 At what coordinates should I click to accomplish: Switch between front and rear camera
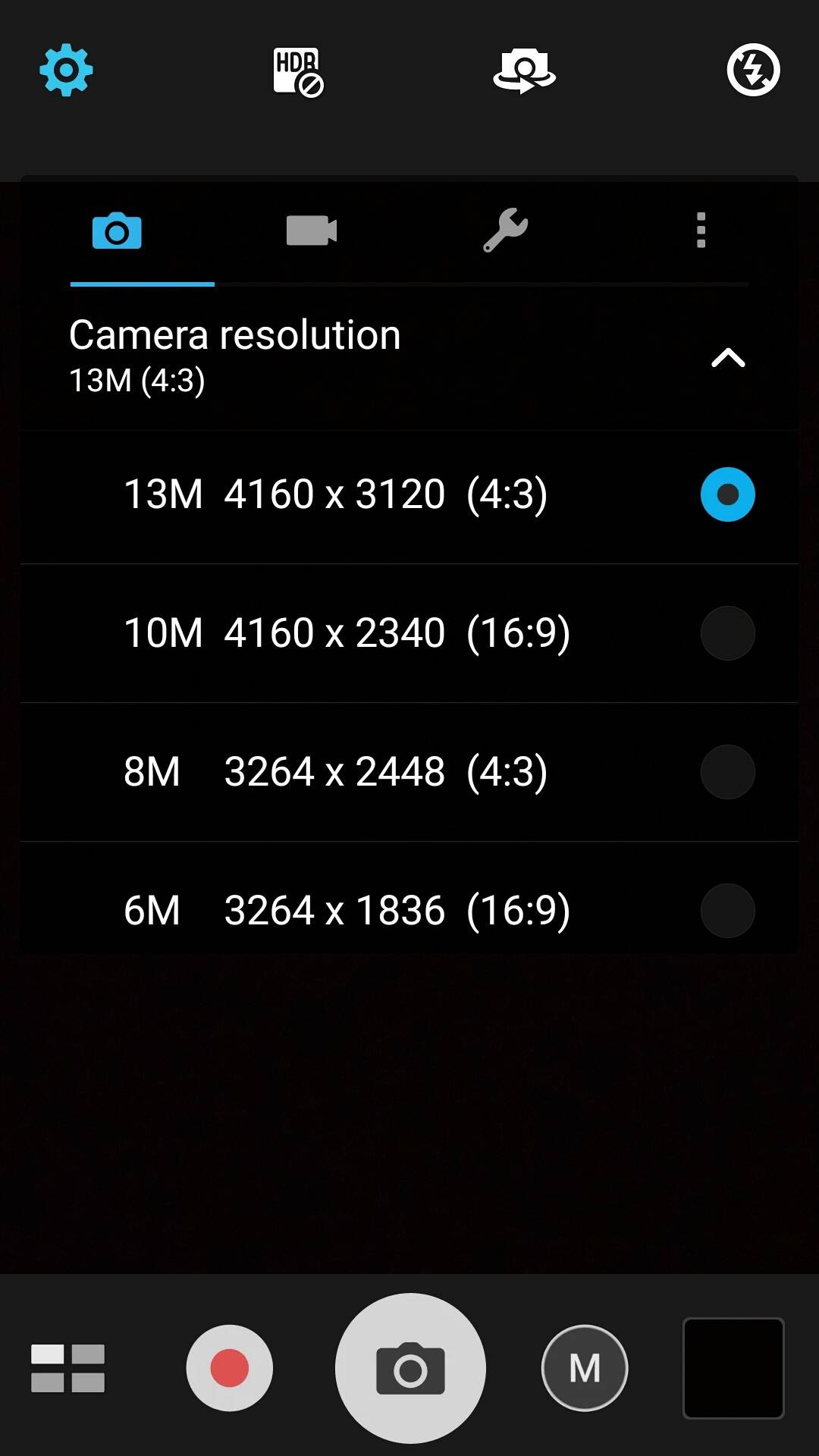(x=524, y=71)
